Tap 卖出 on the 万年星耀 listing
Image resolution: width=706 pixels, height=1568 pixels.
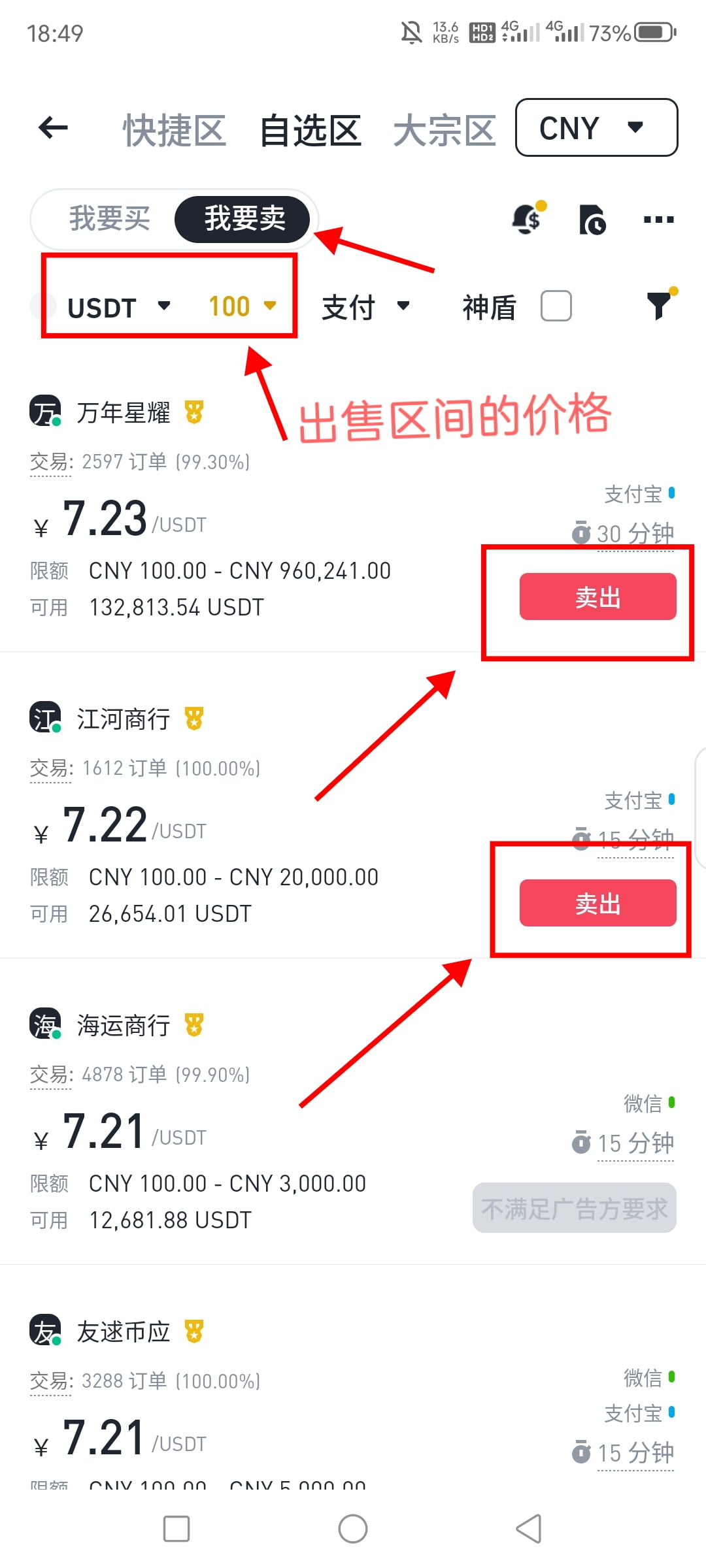tap(597, 596)
